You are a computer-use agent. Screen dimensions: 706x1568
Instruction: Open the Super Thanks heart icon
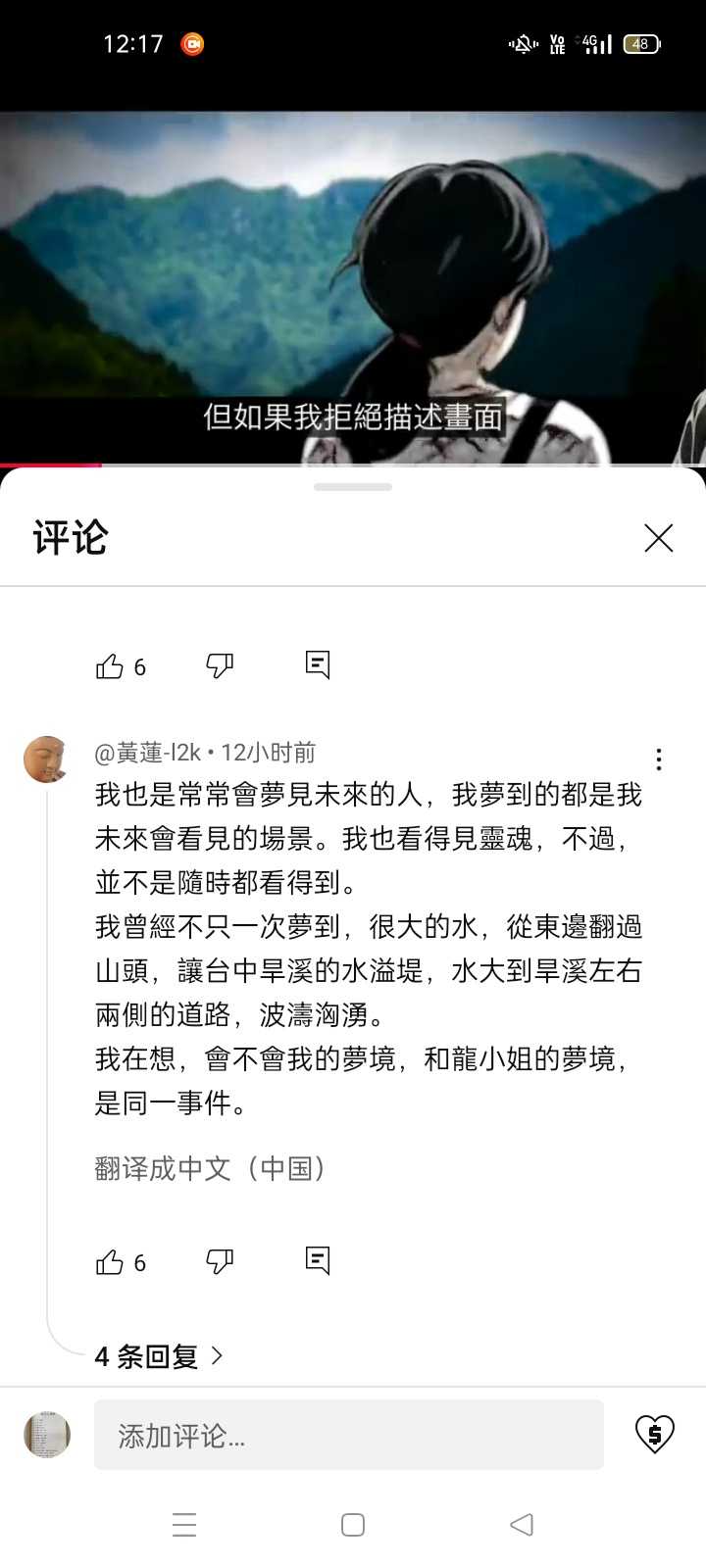tap(654, 1435)
